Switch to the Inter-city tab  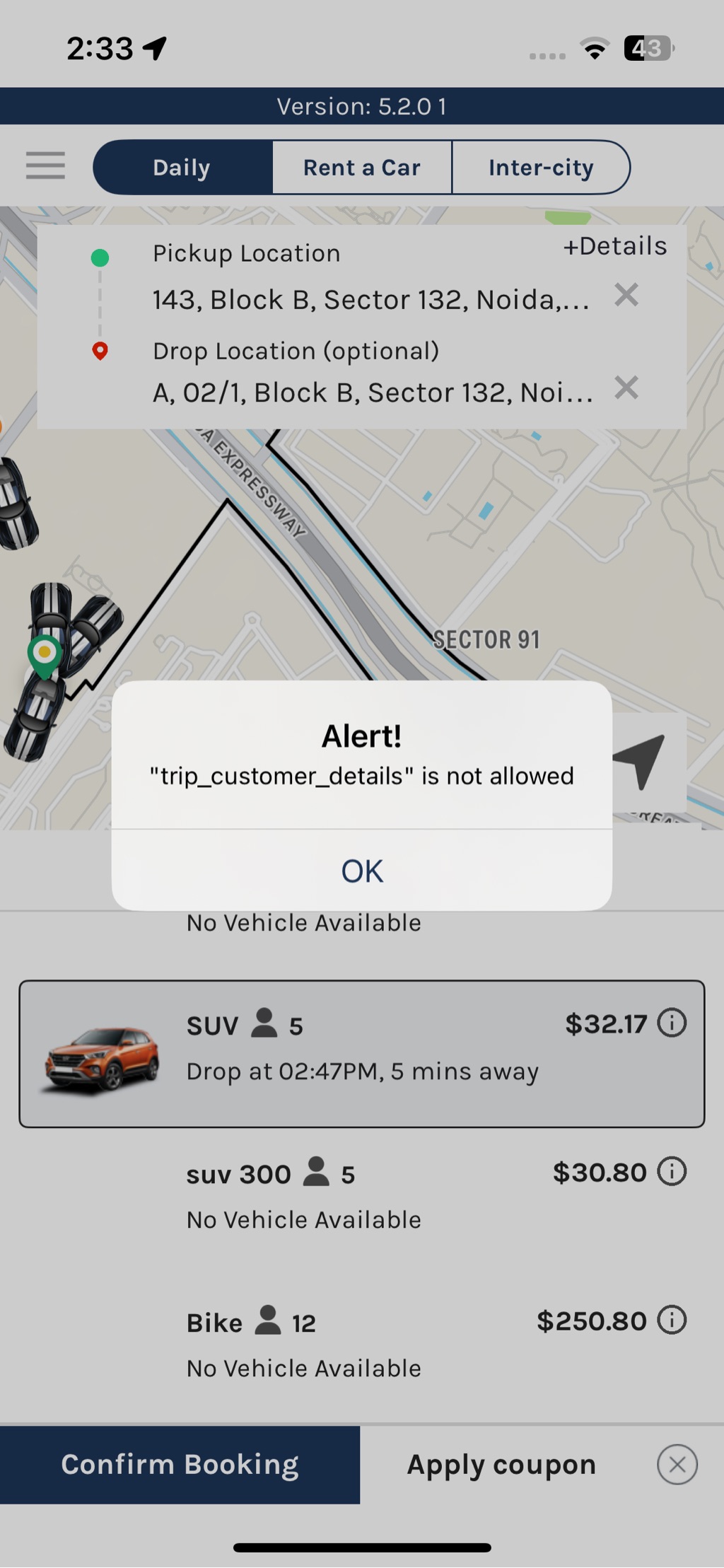point(541,168)
